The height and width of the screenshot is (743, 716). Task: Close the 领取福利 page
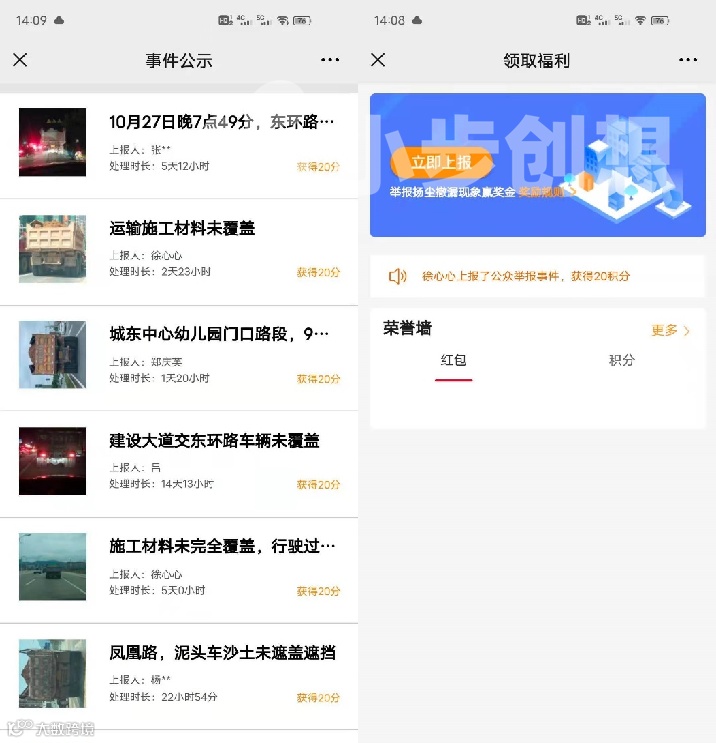[378, 60]
